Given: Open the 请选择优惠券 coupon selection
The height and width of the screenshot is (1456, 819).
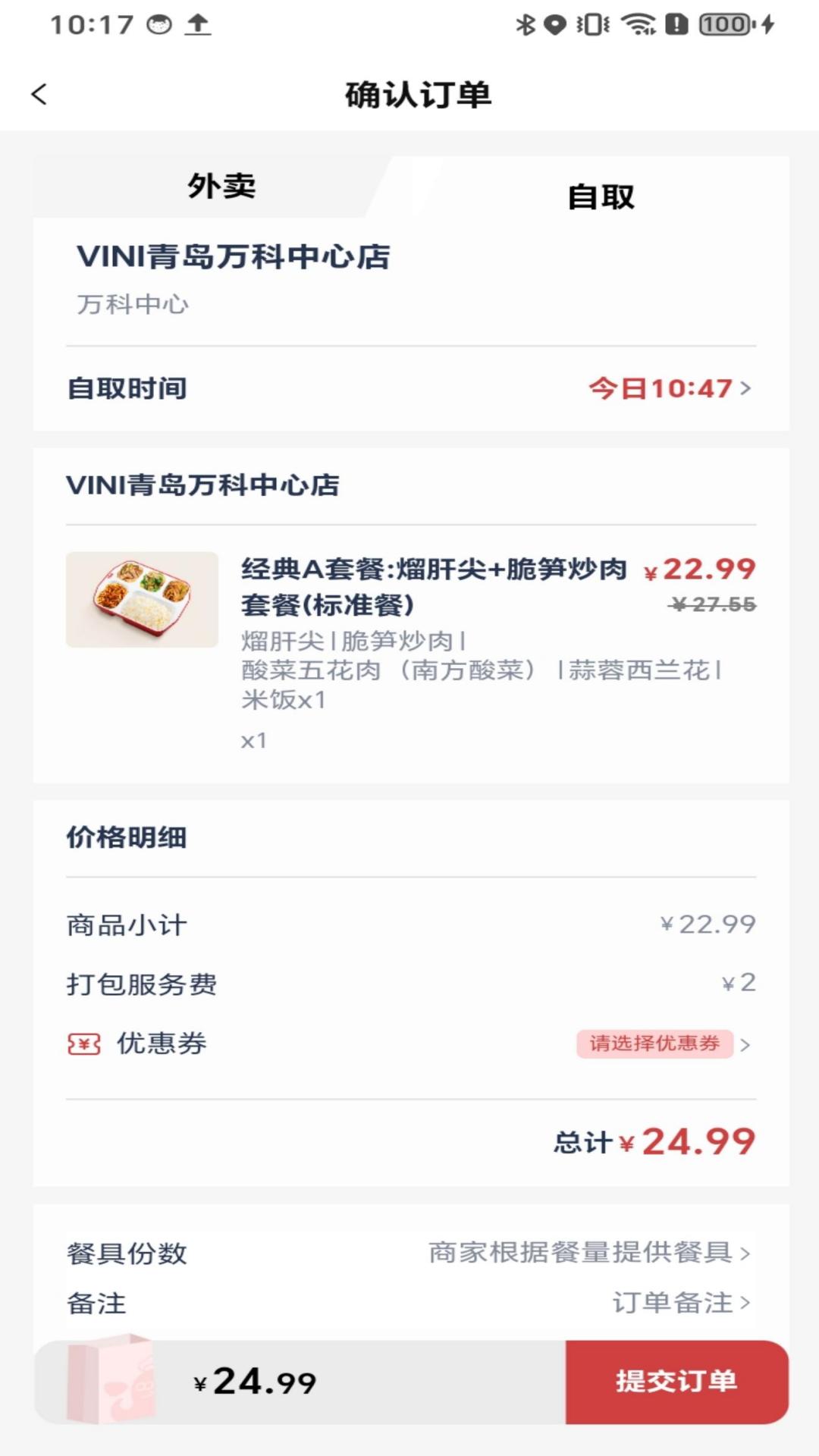Looking at the screenshot, I should click(x=655, y=1045).
